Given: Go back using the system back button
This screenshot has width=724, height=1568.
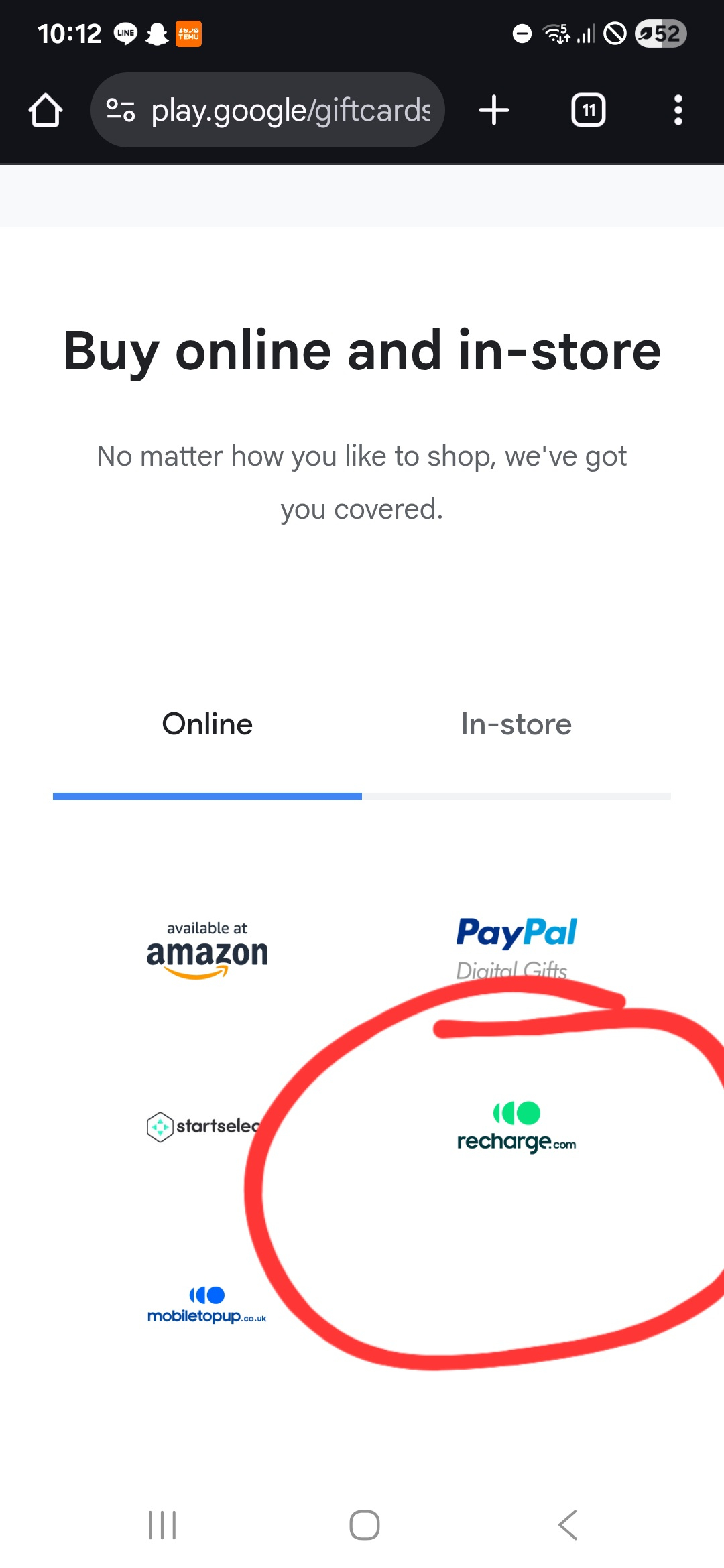Looking at the screenshot, I should (567, 1525).
